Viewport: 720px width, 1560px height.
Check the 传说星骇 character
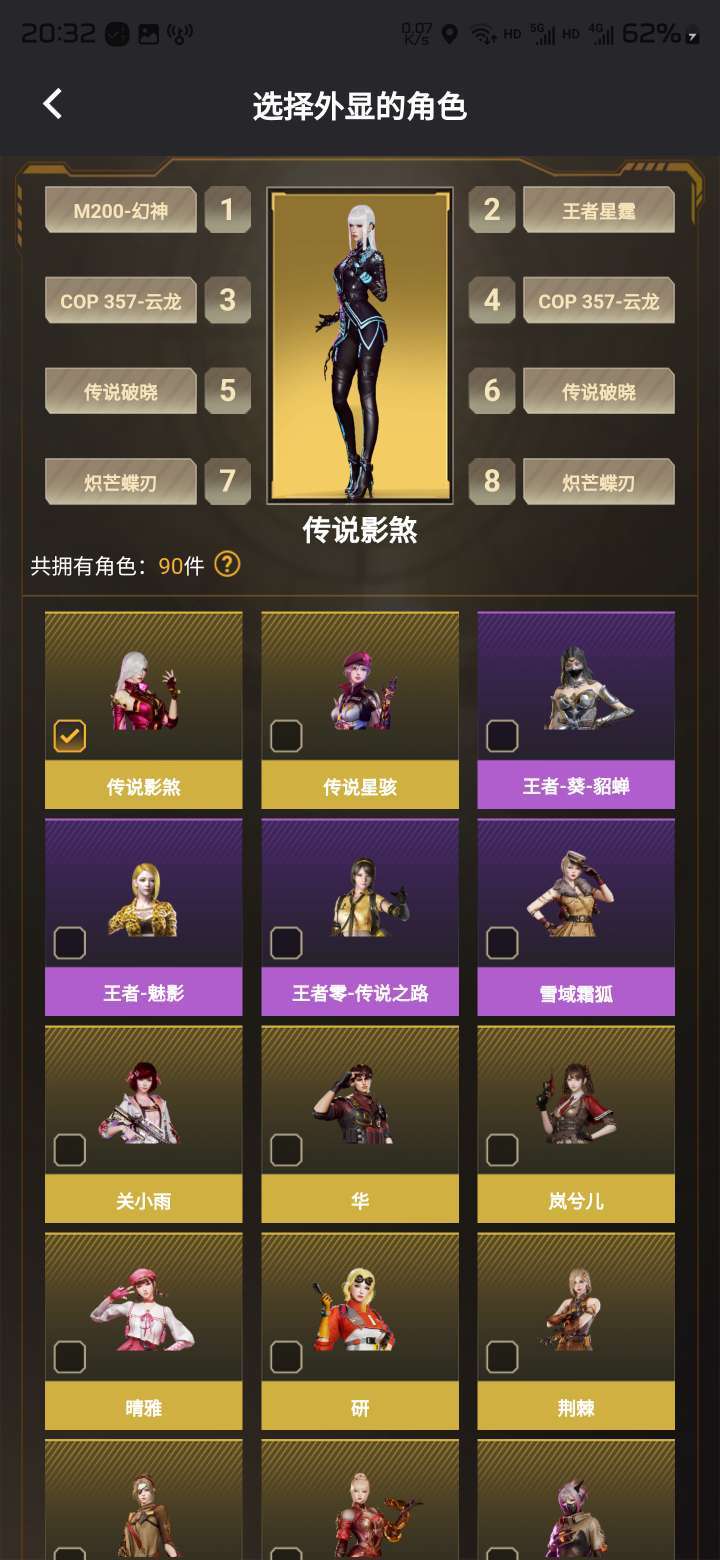point(286,736)
